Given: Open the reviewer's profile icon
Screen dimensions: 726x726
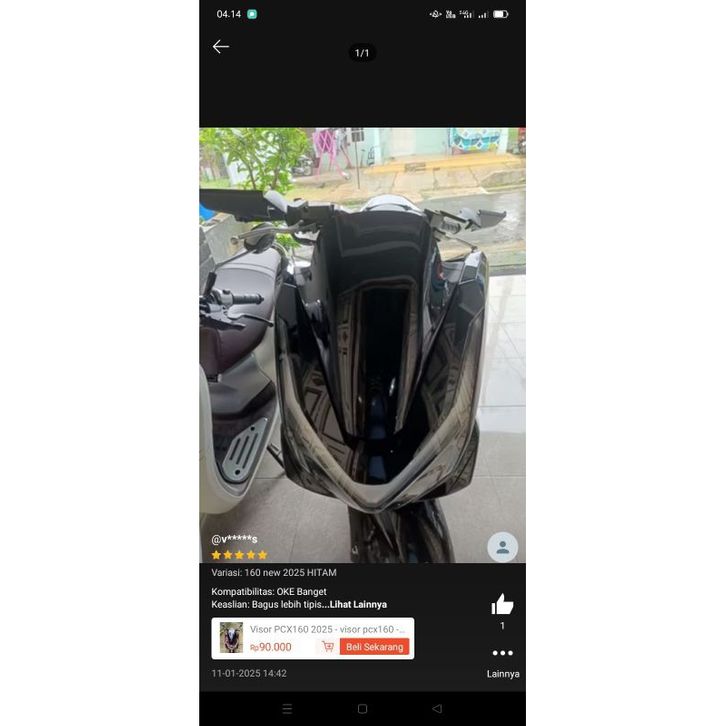Looking at the screenshot, I should [x=502, y=547].
